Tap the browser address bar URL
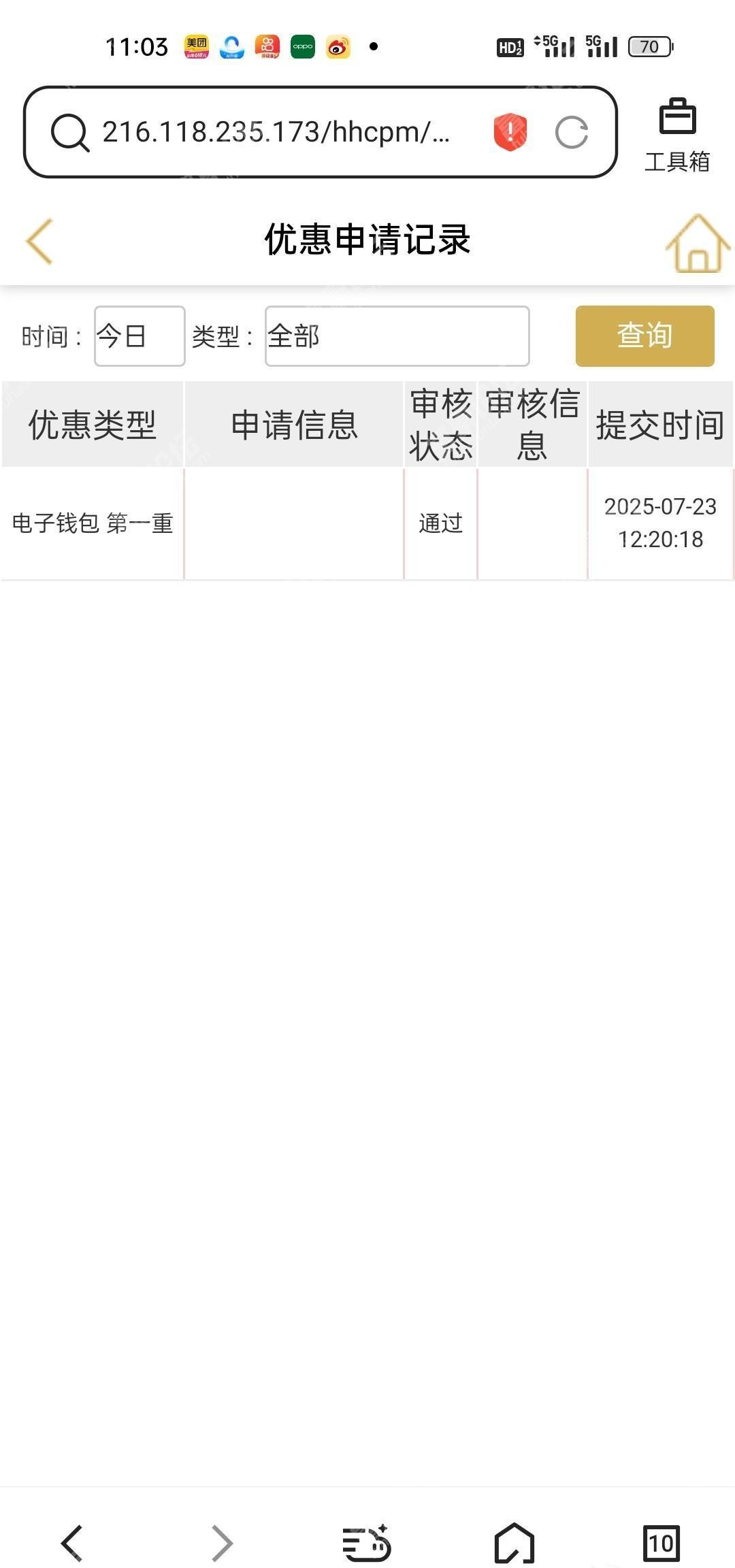This screenshot has width=735, height=1568. pyautogui.click(x=276, y=132)
